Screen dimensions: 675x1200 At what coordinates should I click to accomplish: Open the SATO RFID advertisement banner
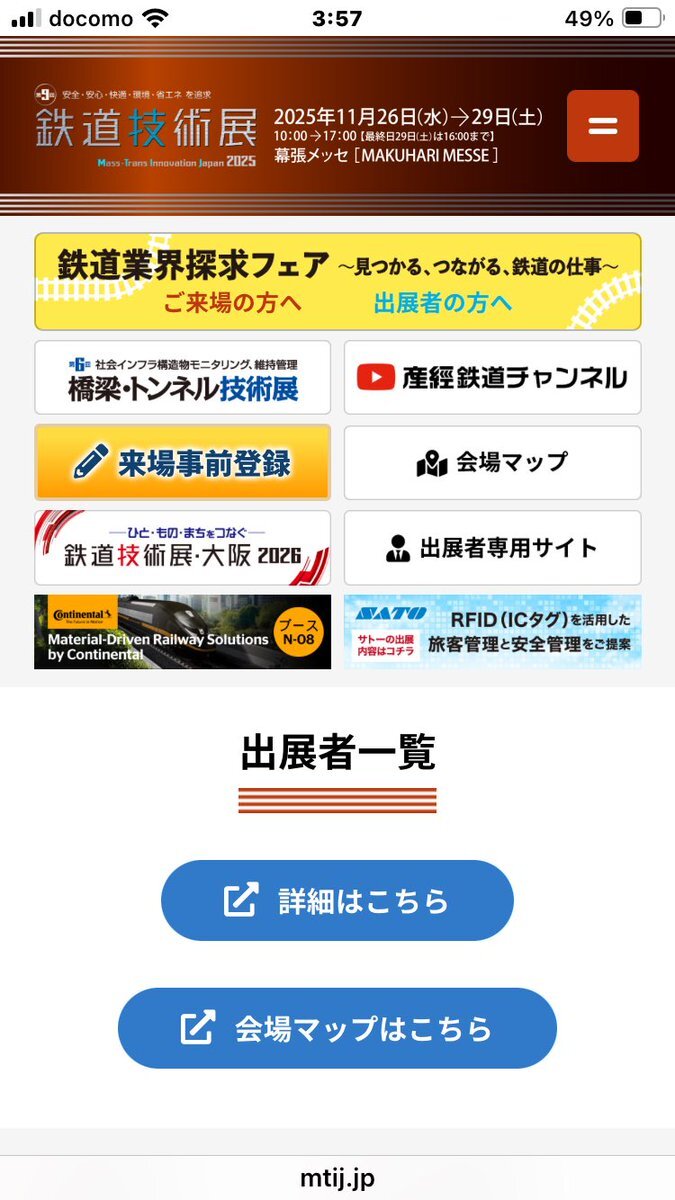[x=492, y=632]
